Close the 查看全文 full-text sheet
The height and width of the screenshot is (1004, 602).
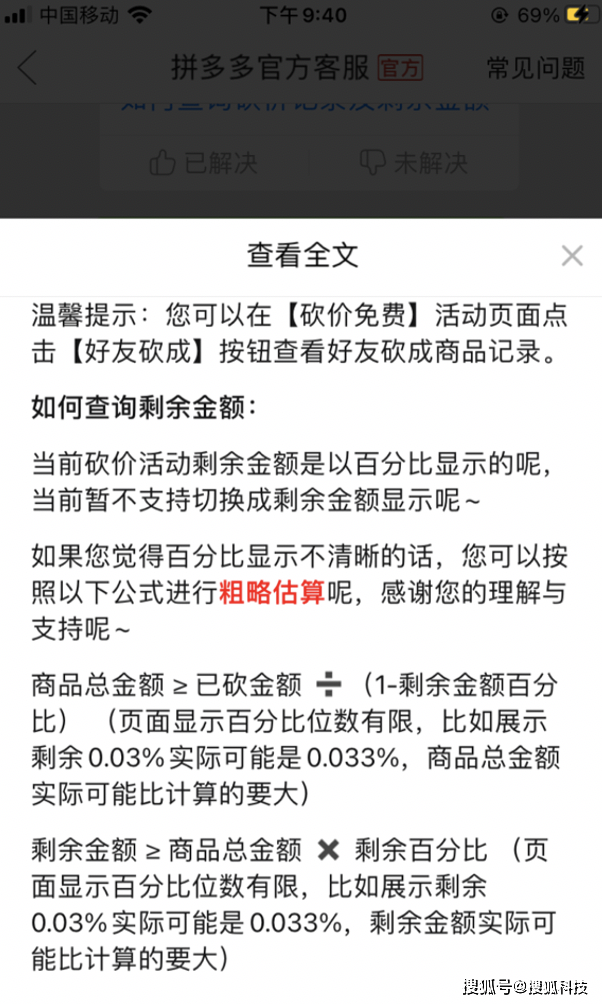click(571, 255)
